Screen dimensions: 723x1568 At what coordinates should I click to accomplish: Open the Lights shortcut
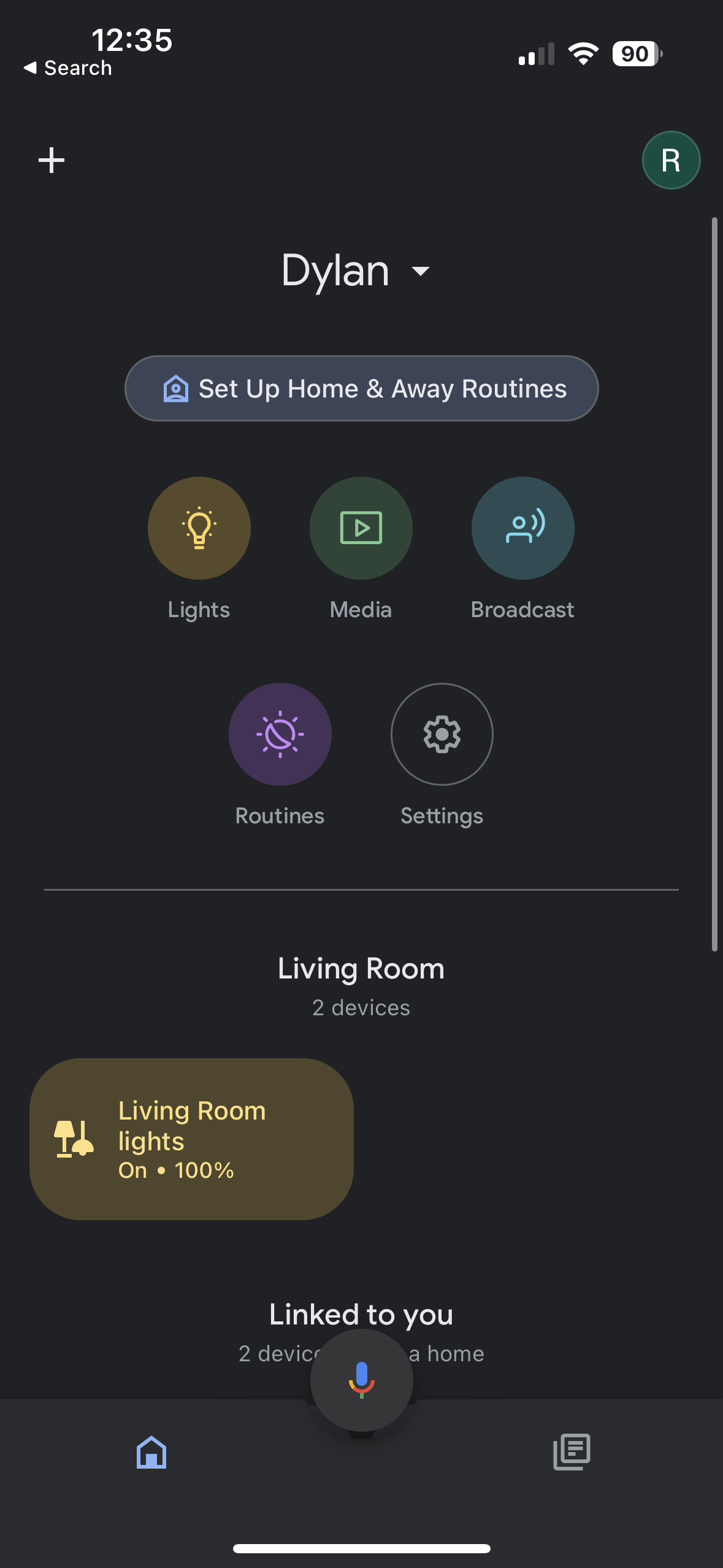(199, 528)
